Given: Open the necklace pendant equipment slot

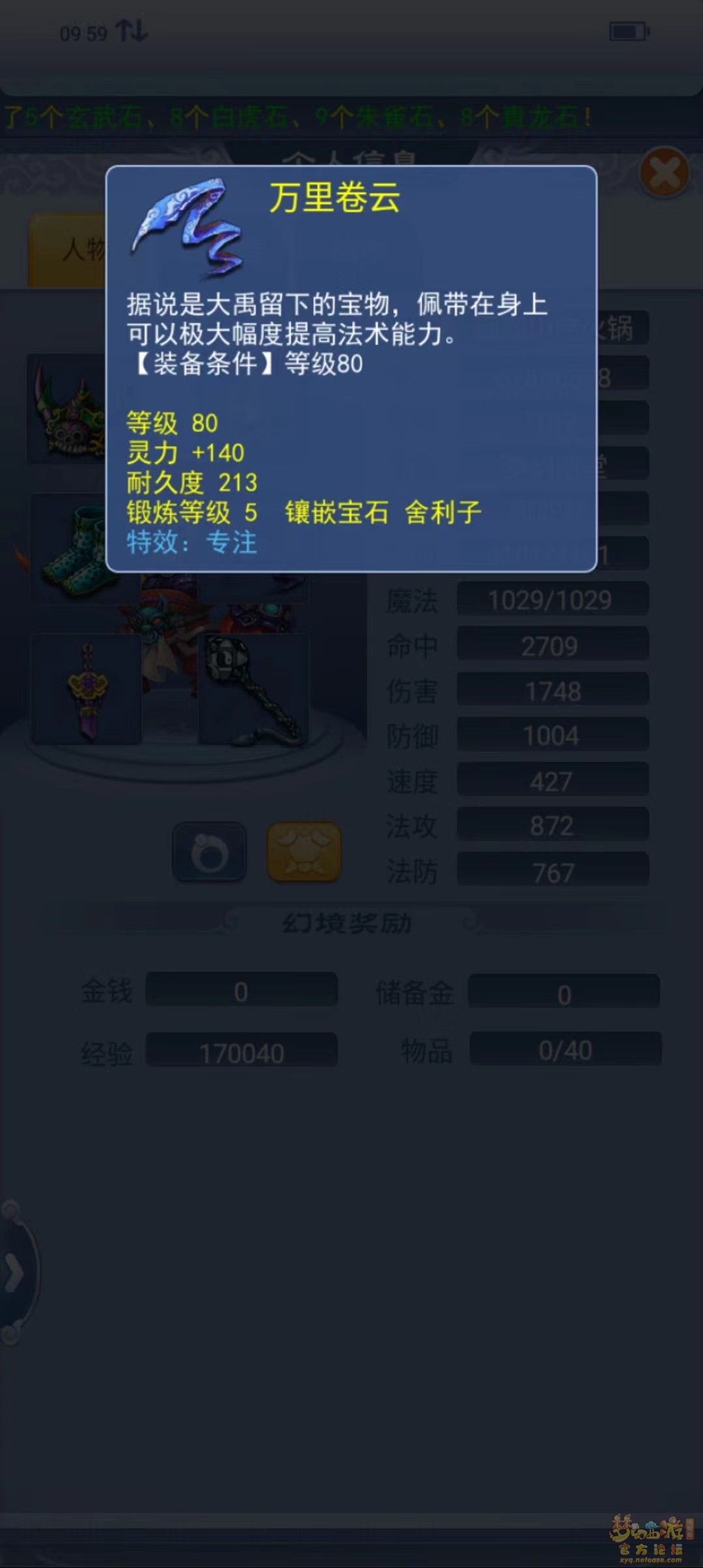Looking at the screenshot, I should pyautogui.click(x=87, y=690).
